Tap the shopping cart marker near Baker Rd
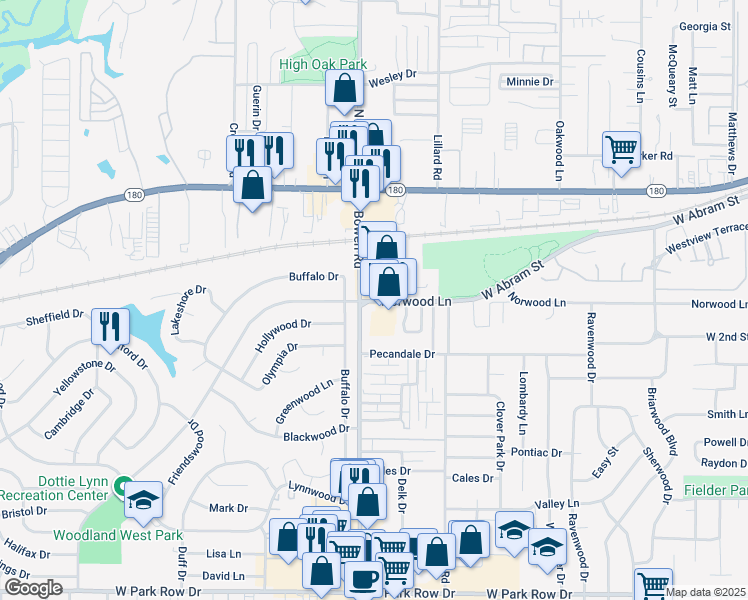This screenshot has height=600, width=748. [621, 150]
